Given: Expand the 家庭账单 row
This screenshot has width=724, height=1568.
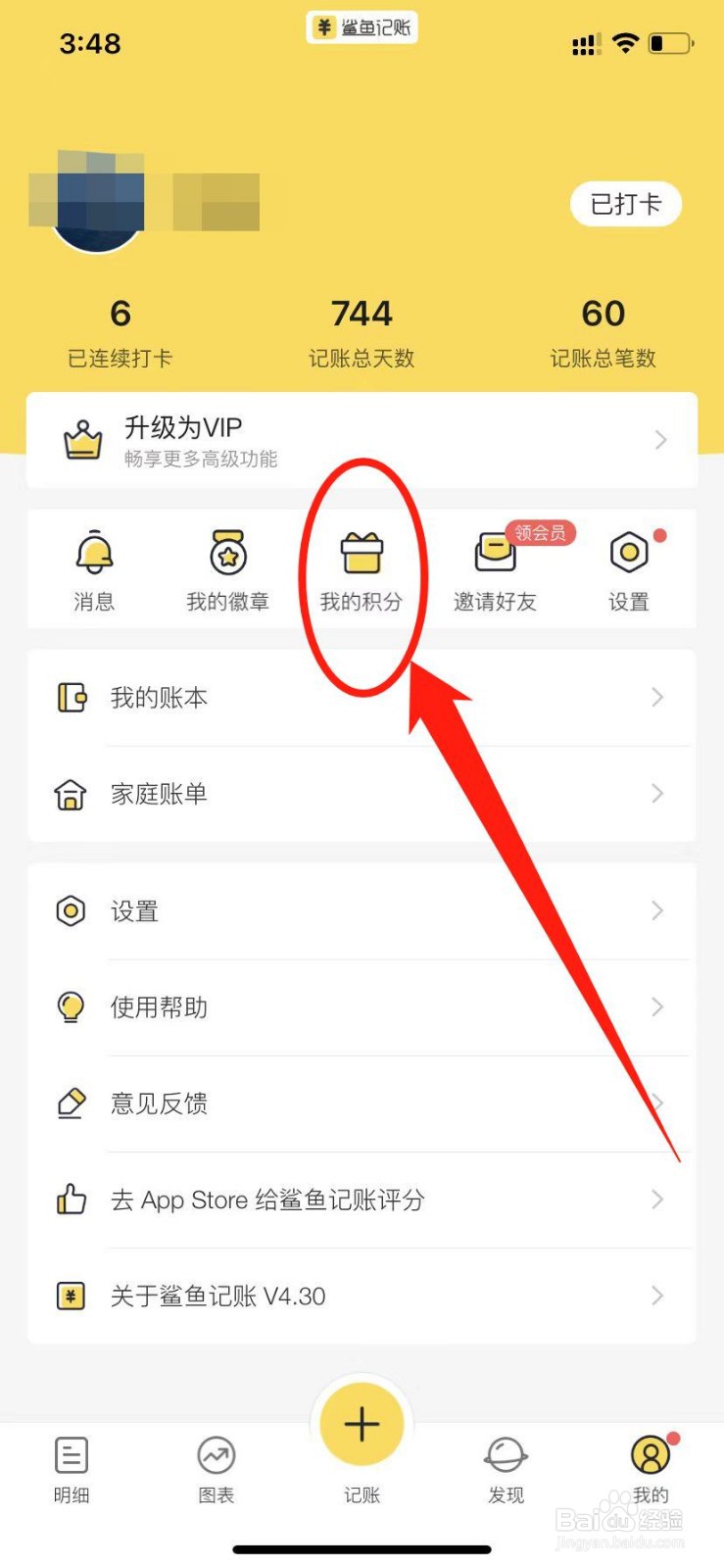Looking at the screenshot, I should (362, 794).
